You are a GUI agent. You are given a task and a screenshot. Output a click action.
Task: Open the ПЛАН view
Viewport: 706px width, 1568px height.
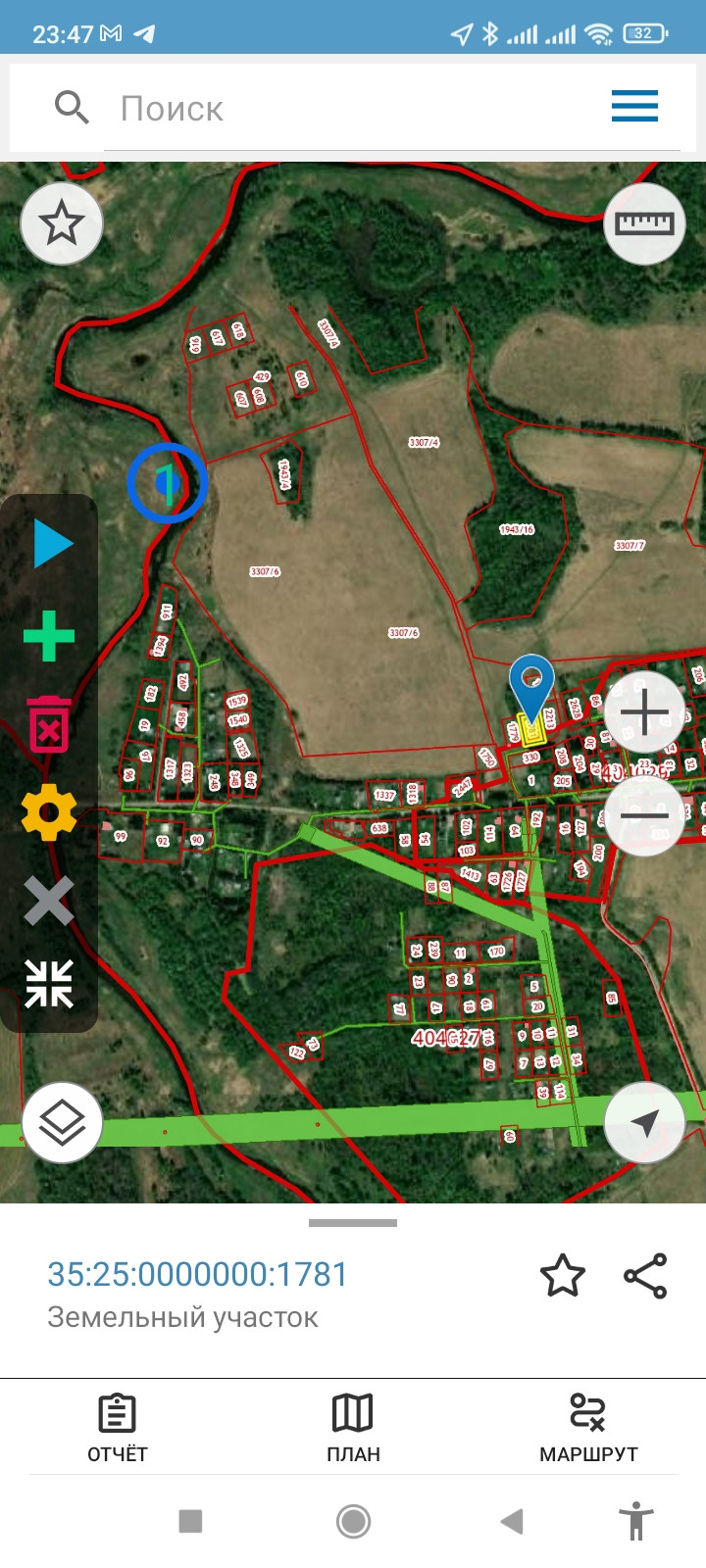pos(353,1428)
